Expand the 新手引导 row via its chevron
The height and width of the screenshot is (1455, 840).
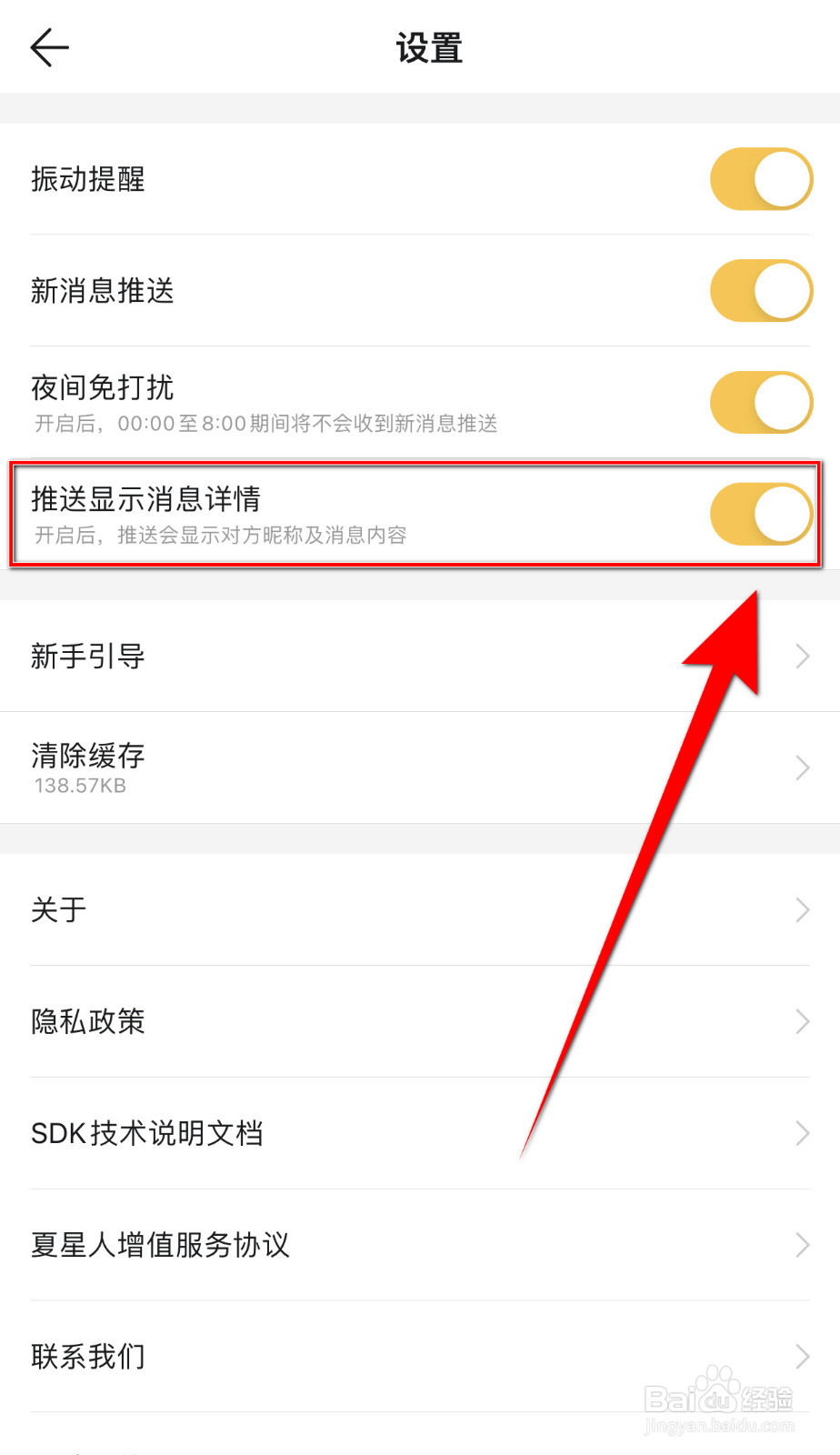pos(802,657)
